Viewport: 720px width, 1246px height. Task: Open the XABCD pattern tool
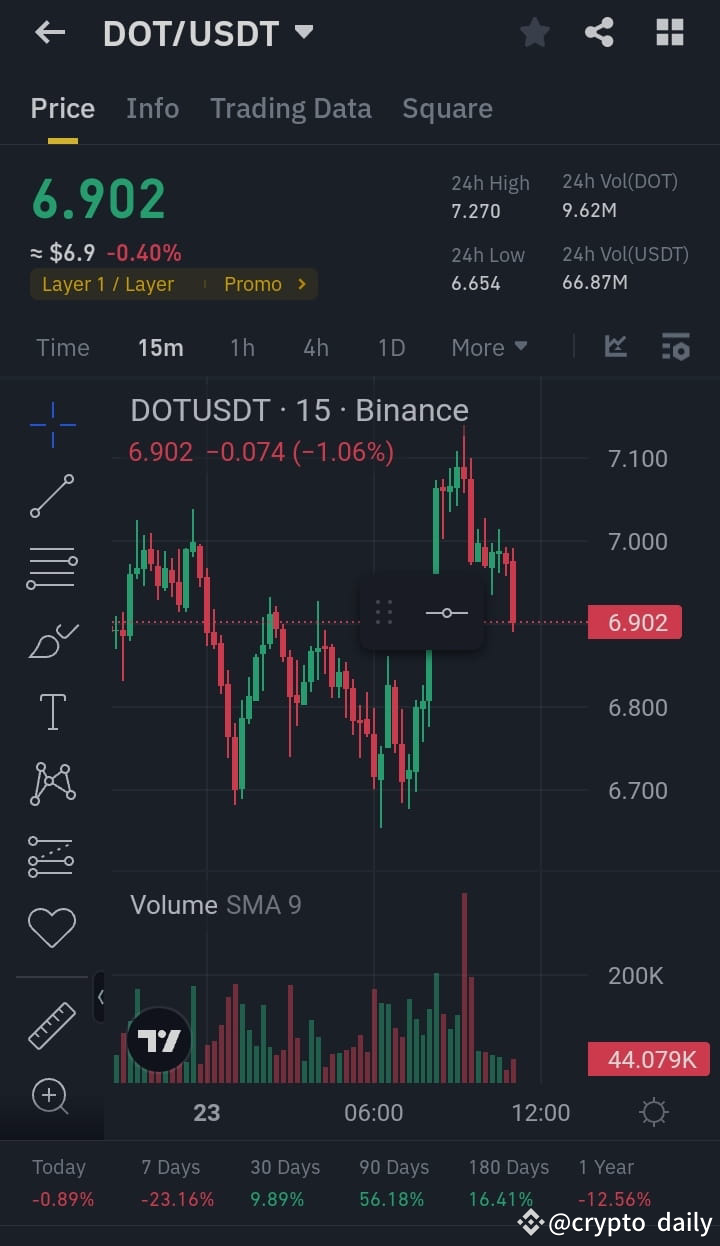tap(52, 783)
